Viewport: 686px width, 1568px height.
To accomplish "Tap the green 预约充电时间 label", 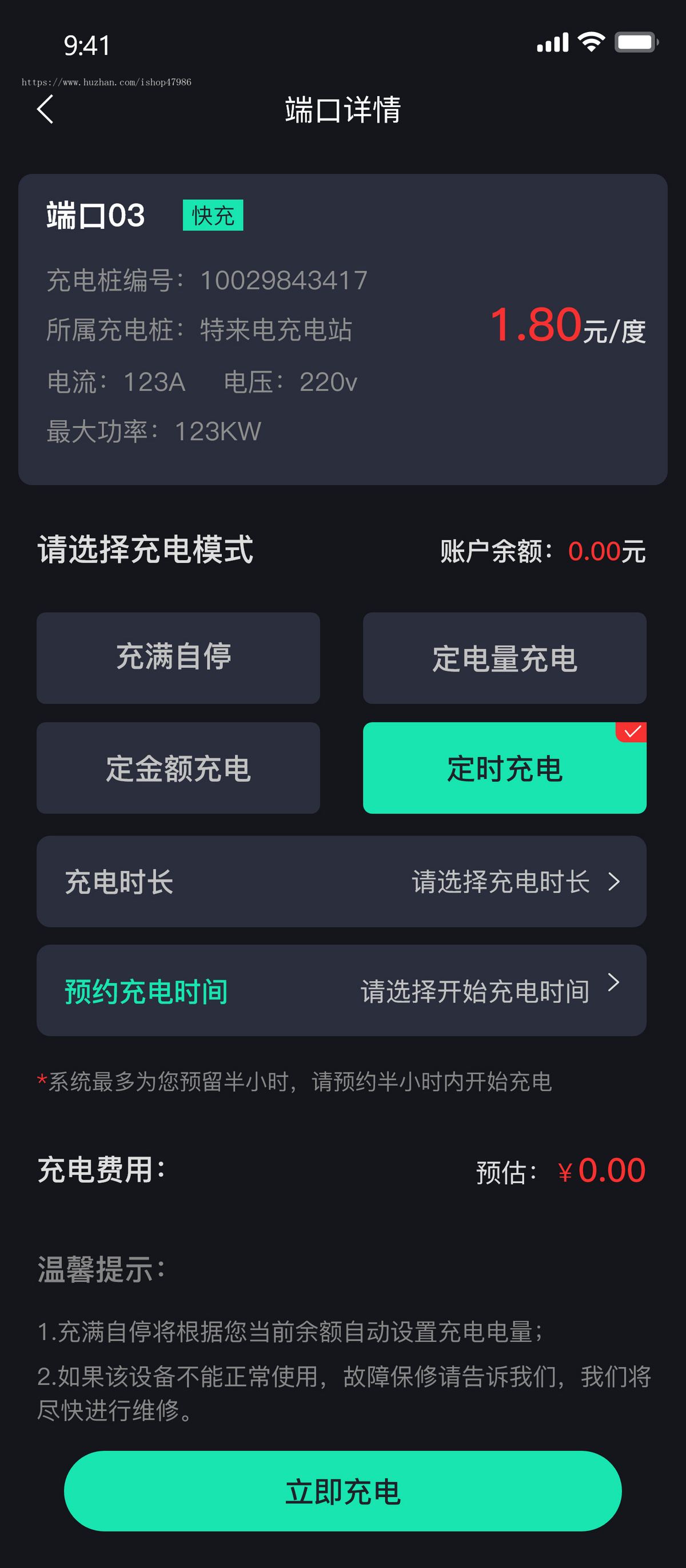I will tap(145, 991).
